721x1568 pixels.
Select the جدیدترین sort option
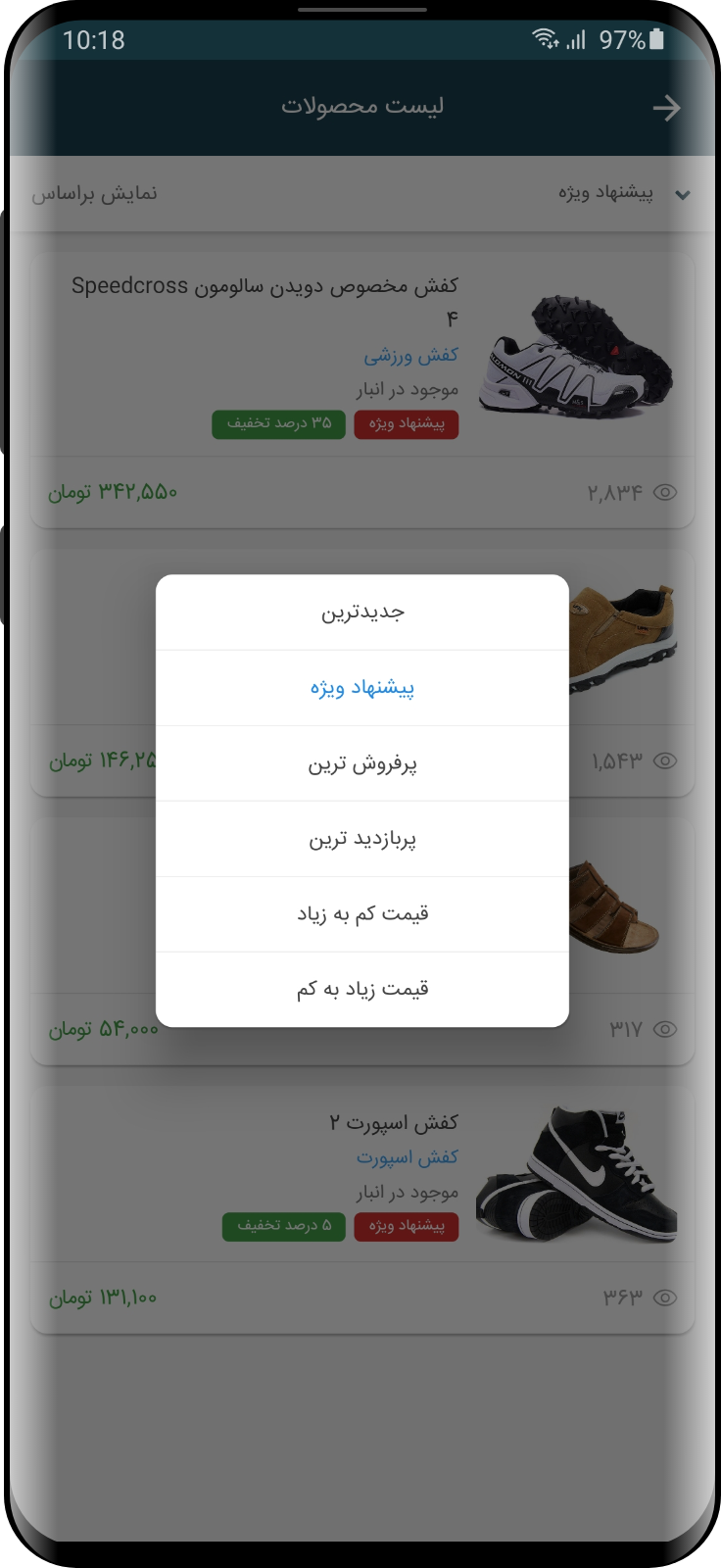coord(362,612)
